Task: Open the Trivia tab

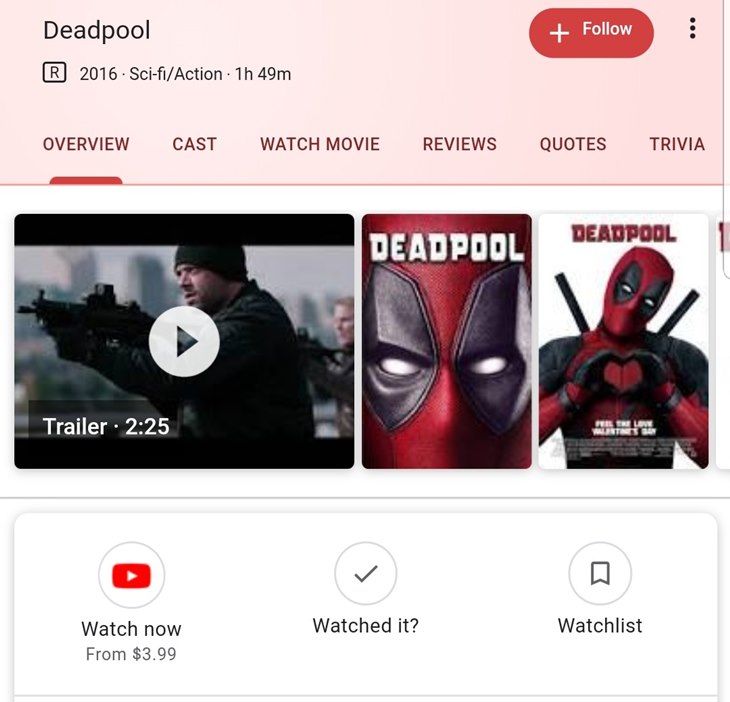Action: click(677, 144)
